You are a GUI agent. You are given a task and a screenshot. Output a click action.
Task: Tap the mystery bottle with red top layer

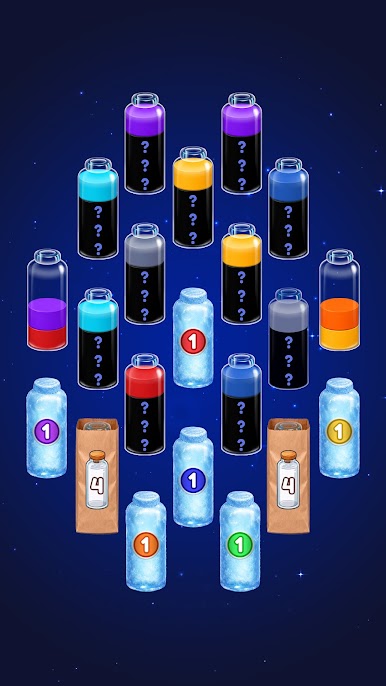coord(145,404)
